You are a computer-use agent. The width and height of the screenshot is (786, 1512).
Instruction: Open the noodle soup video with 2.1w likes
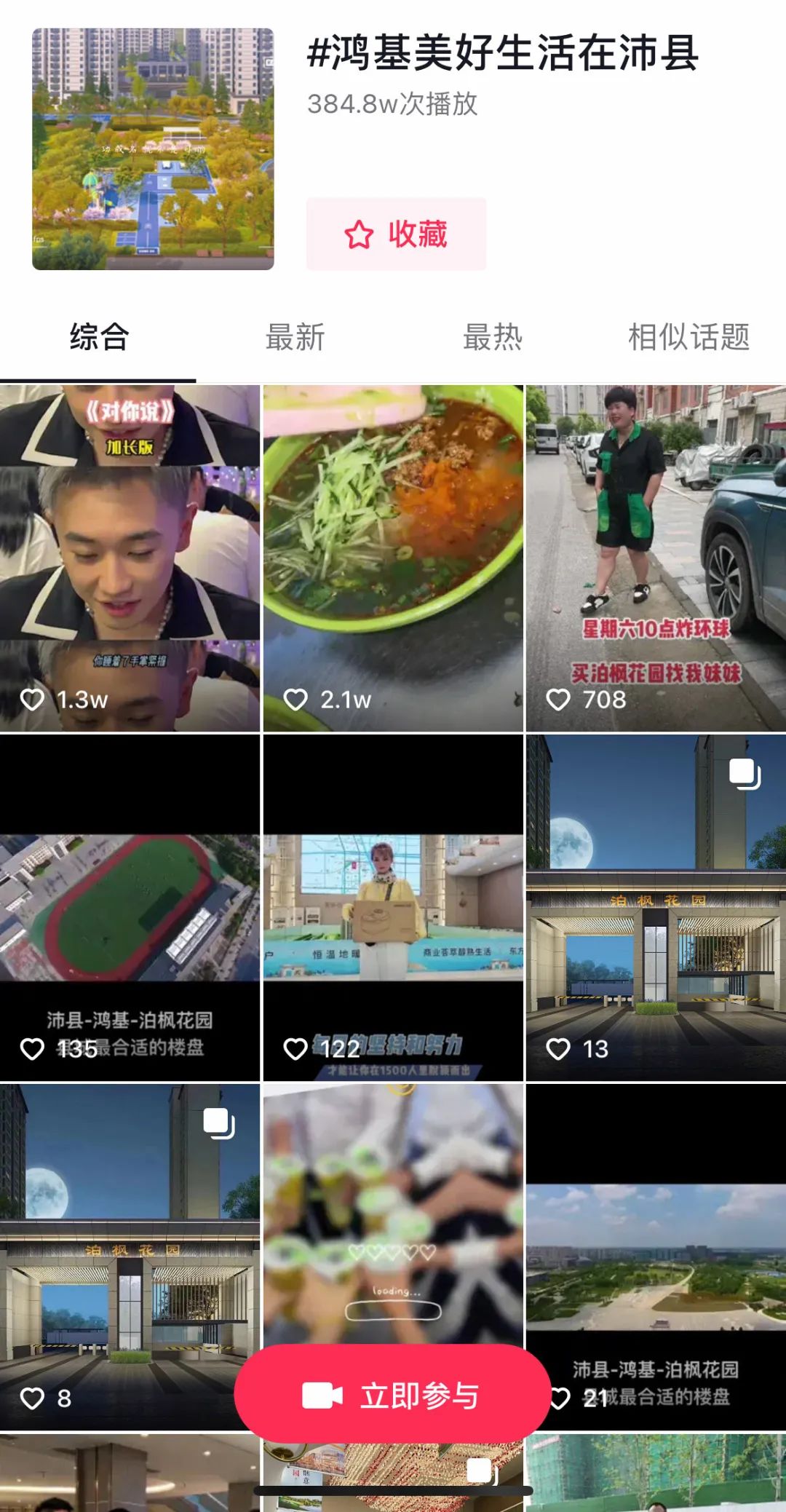point(393,558)
